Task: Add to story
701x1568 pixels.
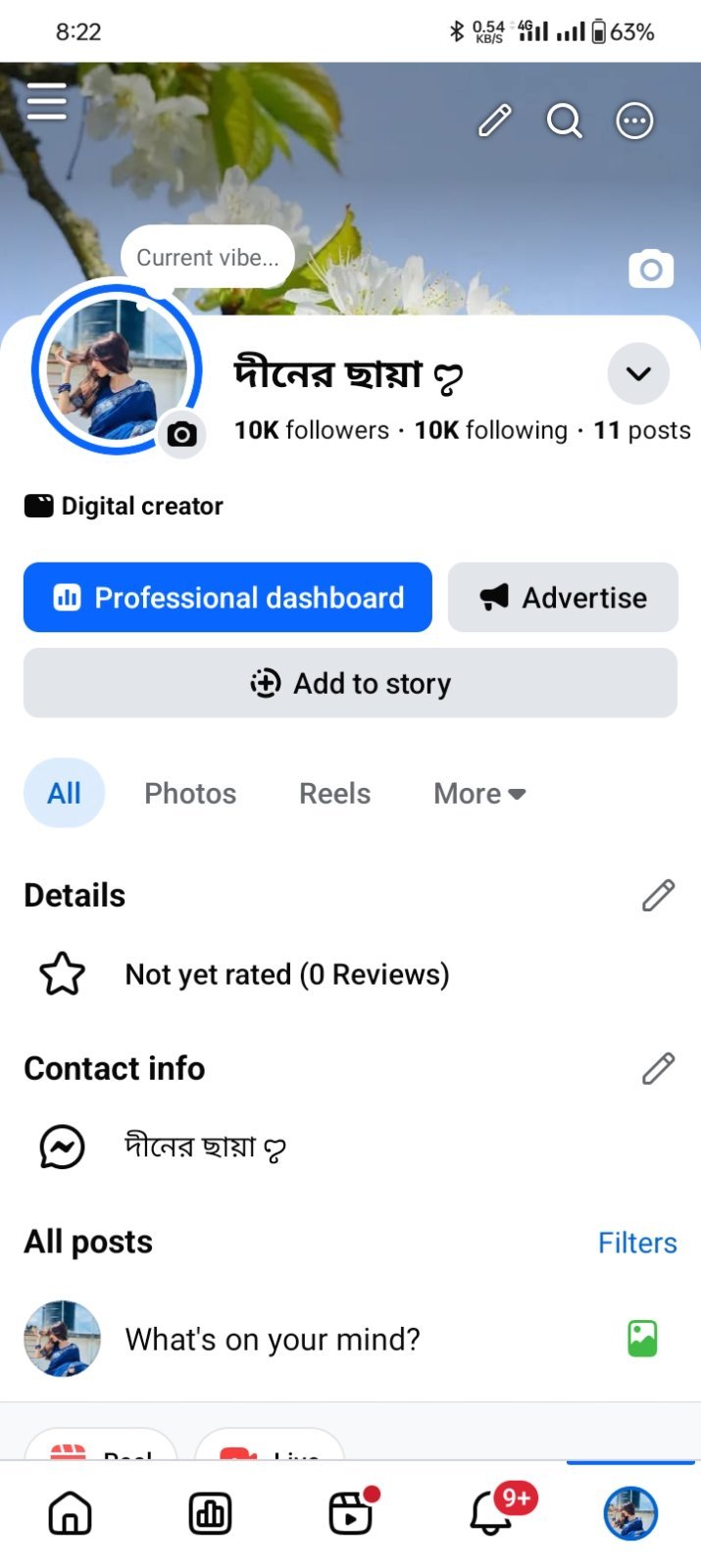Action: (350, 683)
